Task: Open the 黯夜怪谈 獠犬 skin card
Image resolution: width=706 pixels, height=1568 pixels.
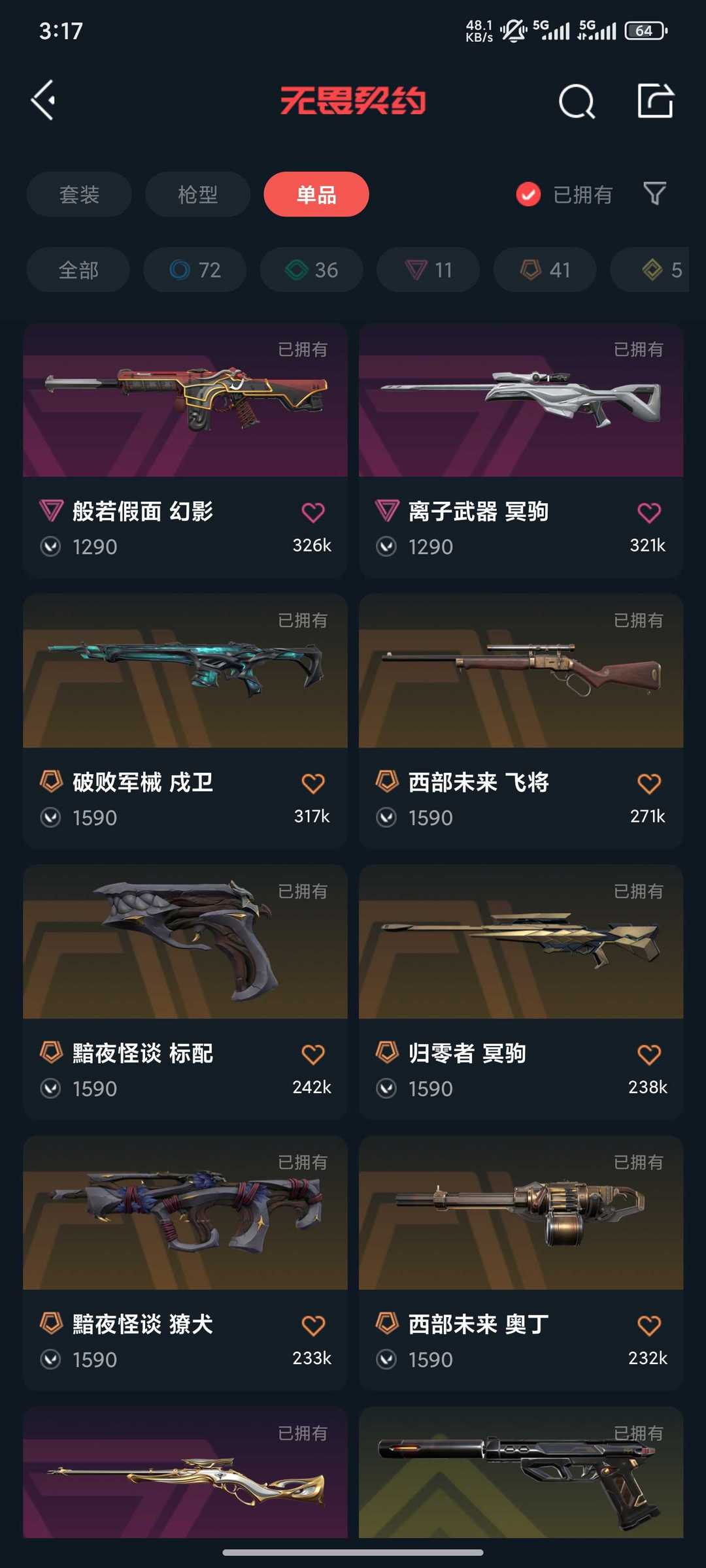Action: 185,1264
